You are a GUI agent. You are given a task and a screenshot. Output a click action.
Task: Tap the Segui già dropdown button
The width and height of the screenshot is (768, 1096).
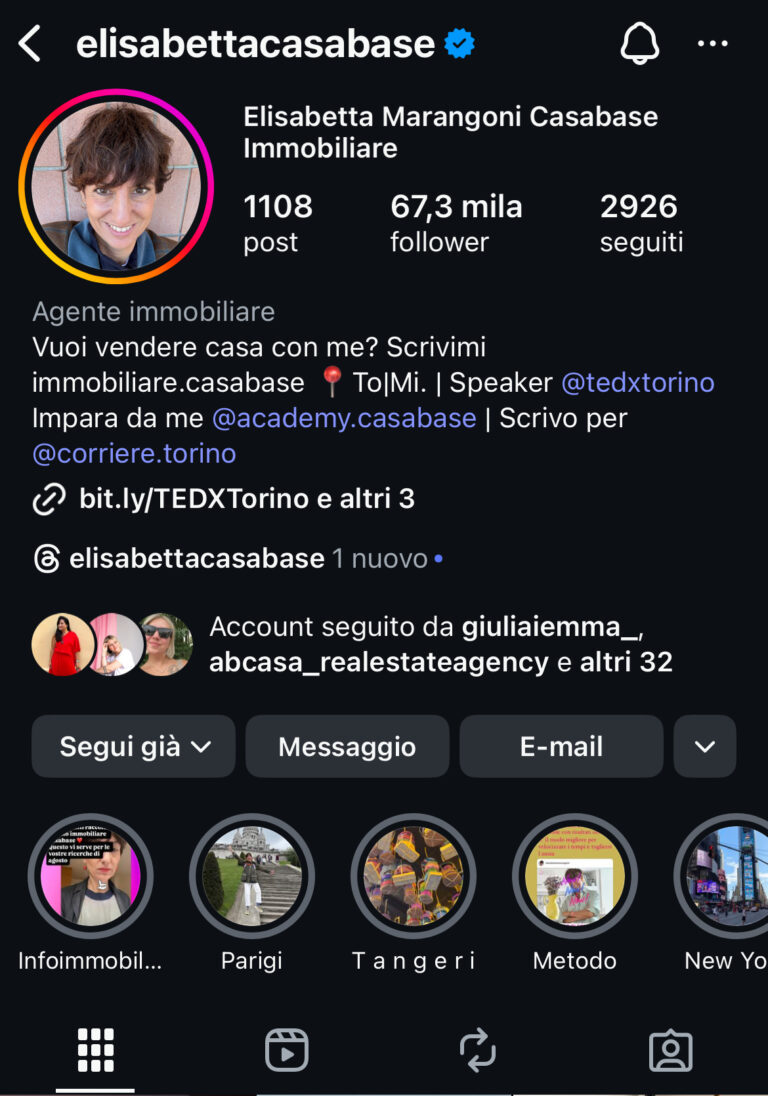134,746
